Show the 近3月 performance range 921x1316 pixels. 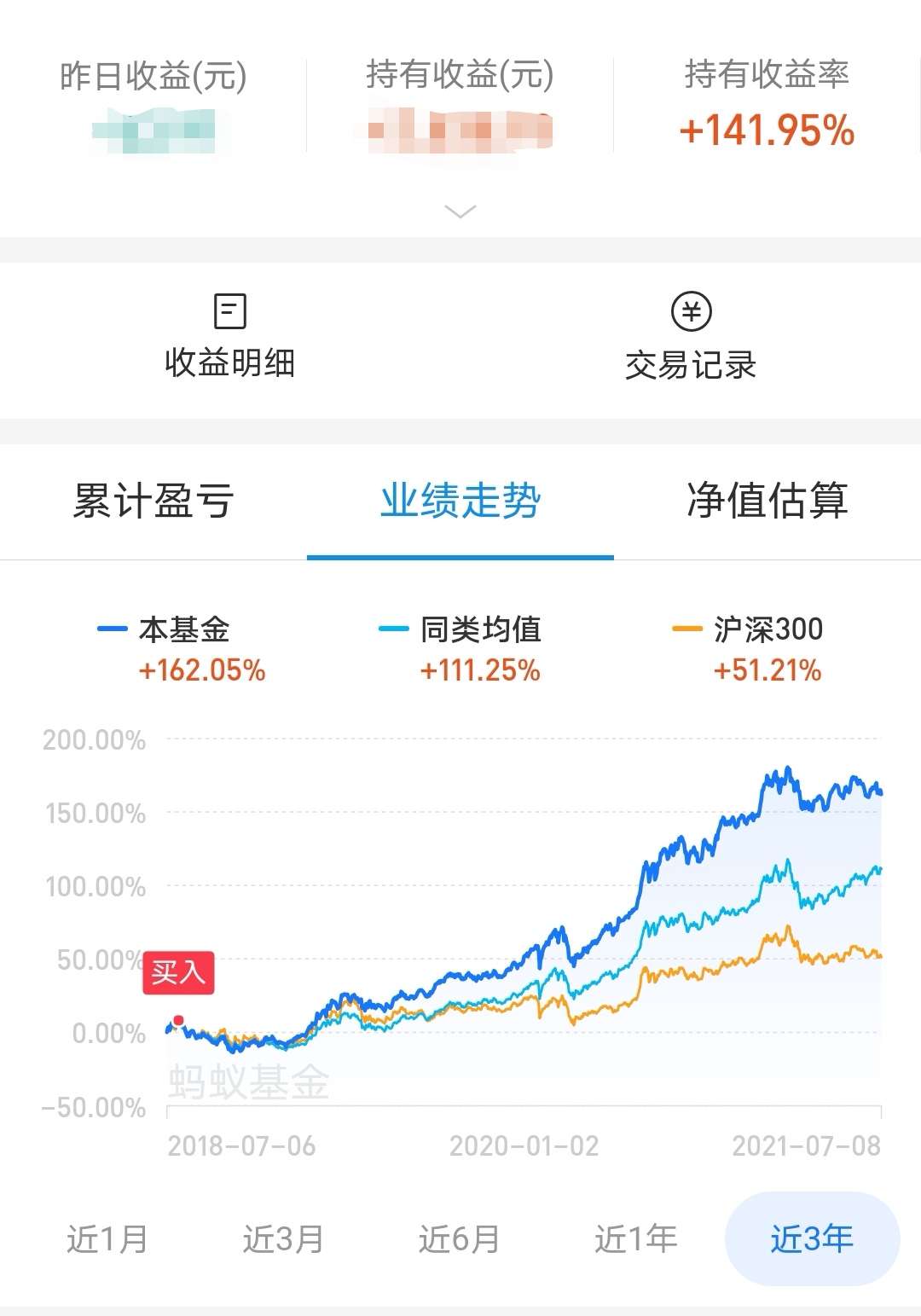point(283,1238)
